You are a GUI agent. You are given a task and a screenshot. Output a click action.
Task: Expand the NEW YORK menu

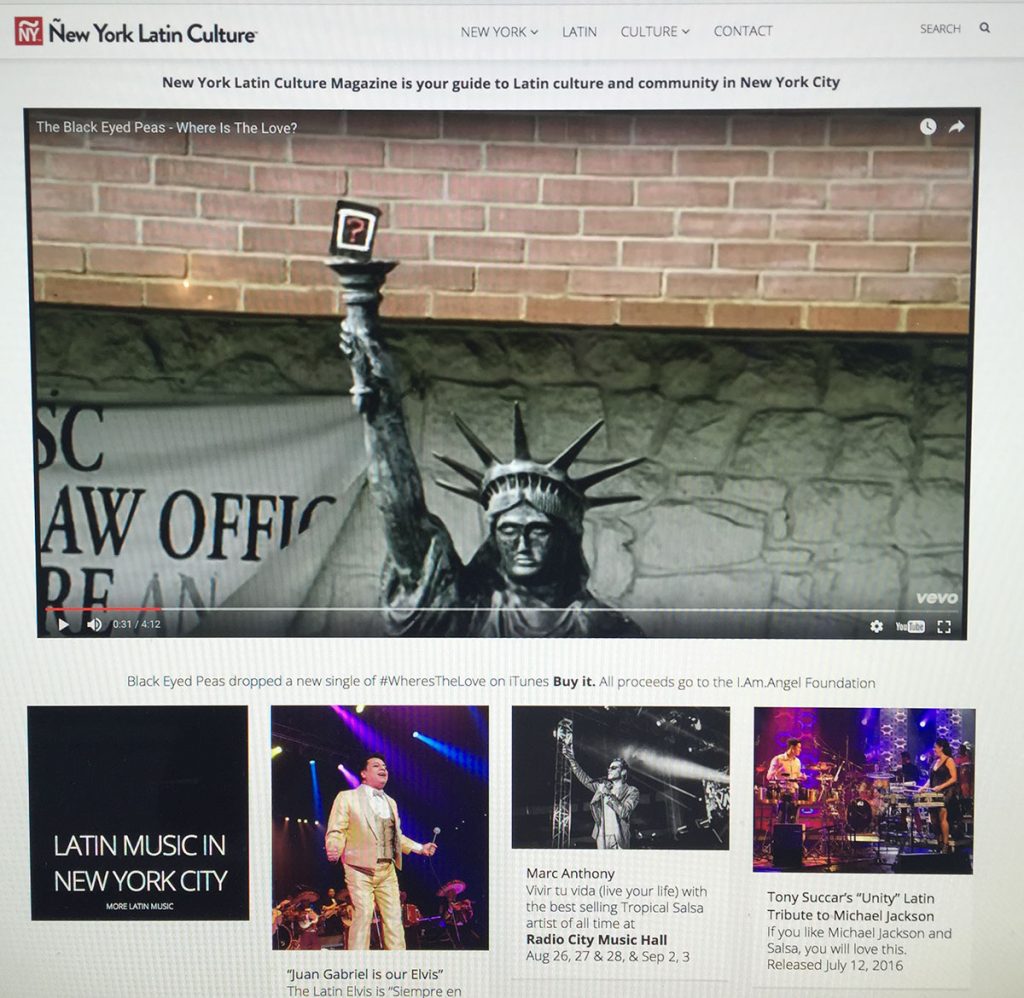[498, 32]
